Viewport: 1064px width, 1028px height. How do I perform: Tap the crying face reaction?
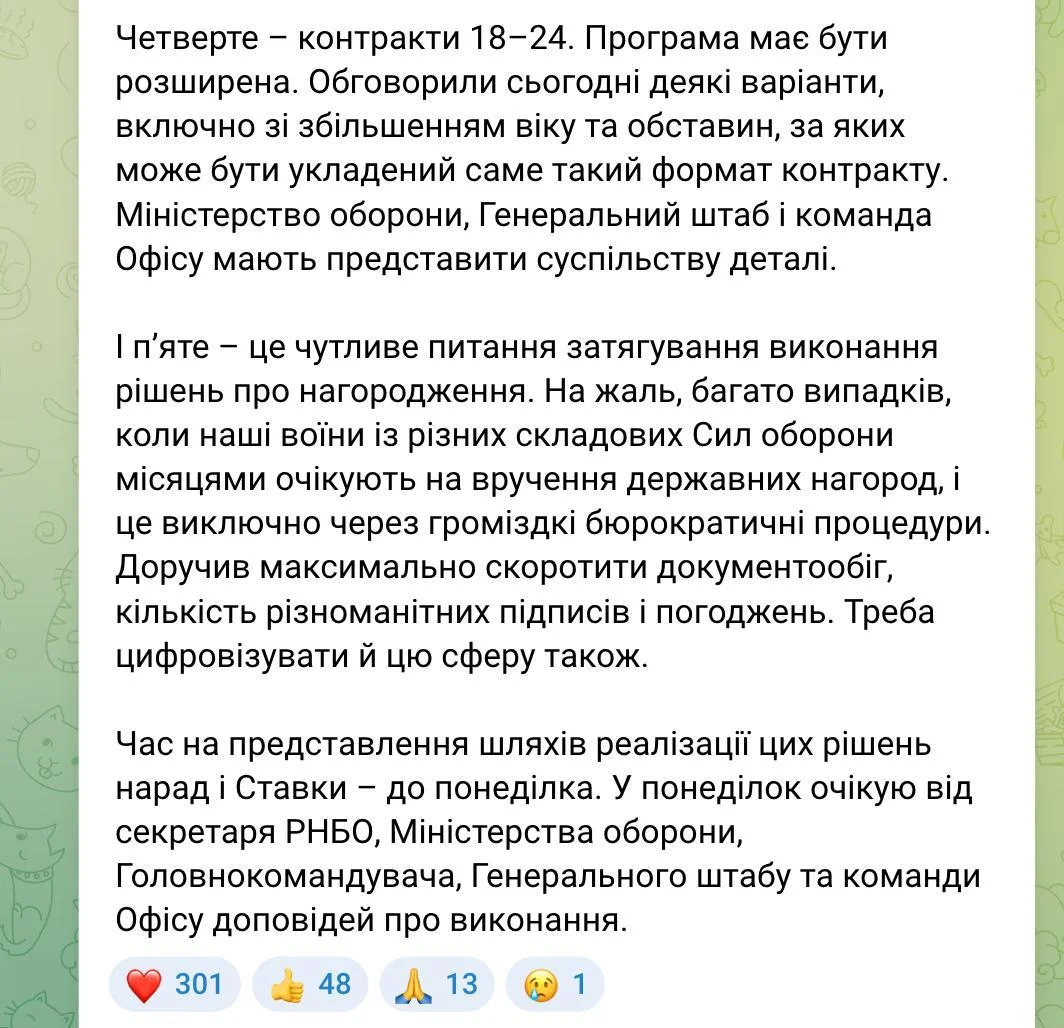point(555,985)
